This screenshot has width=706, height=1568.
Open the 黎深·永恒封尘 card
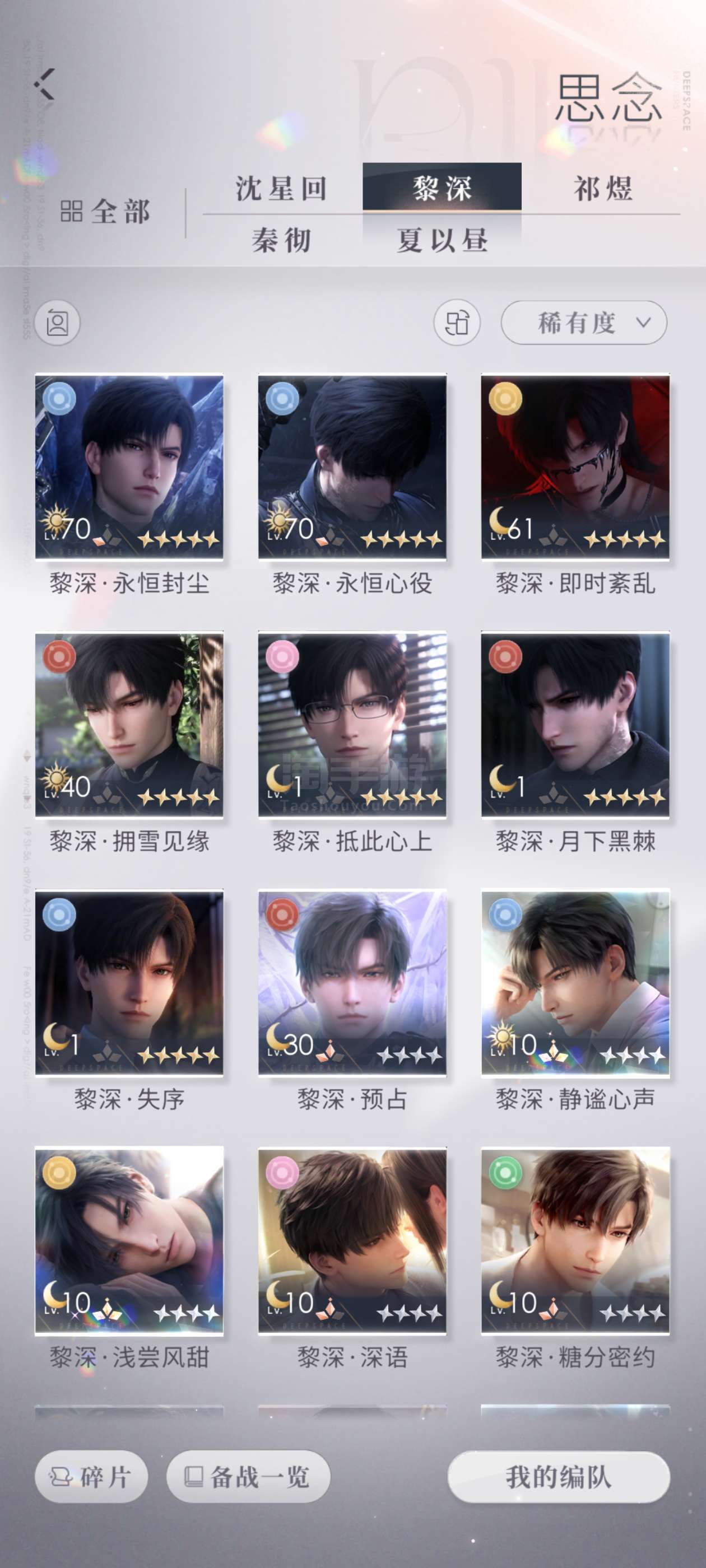129,467
